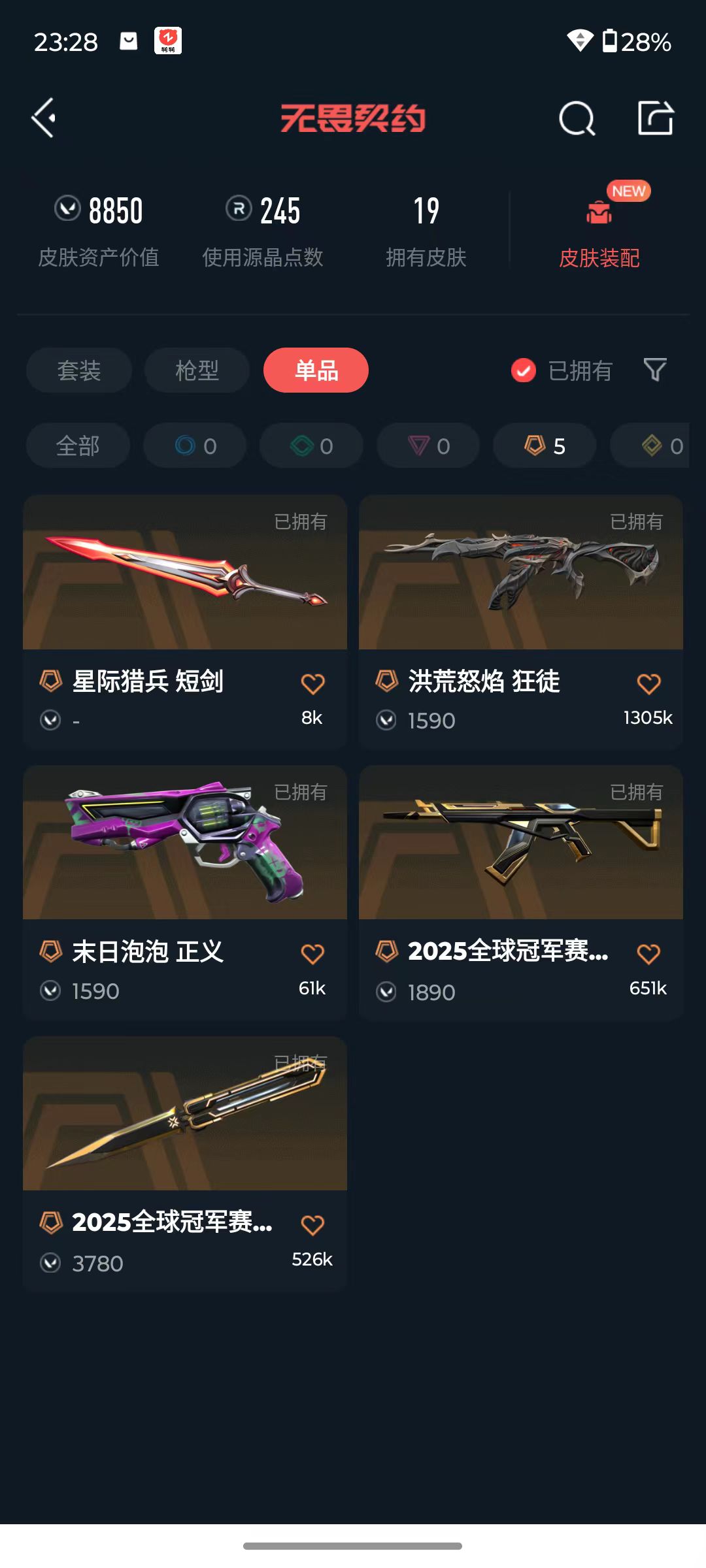Toggle the 已拥有 owned checkbox
Image resolution: width=706 pixels, height=1568 pixels.
pos(524,370)
